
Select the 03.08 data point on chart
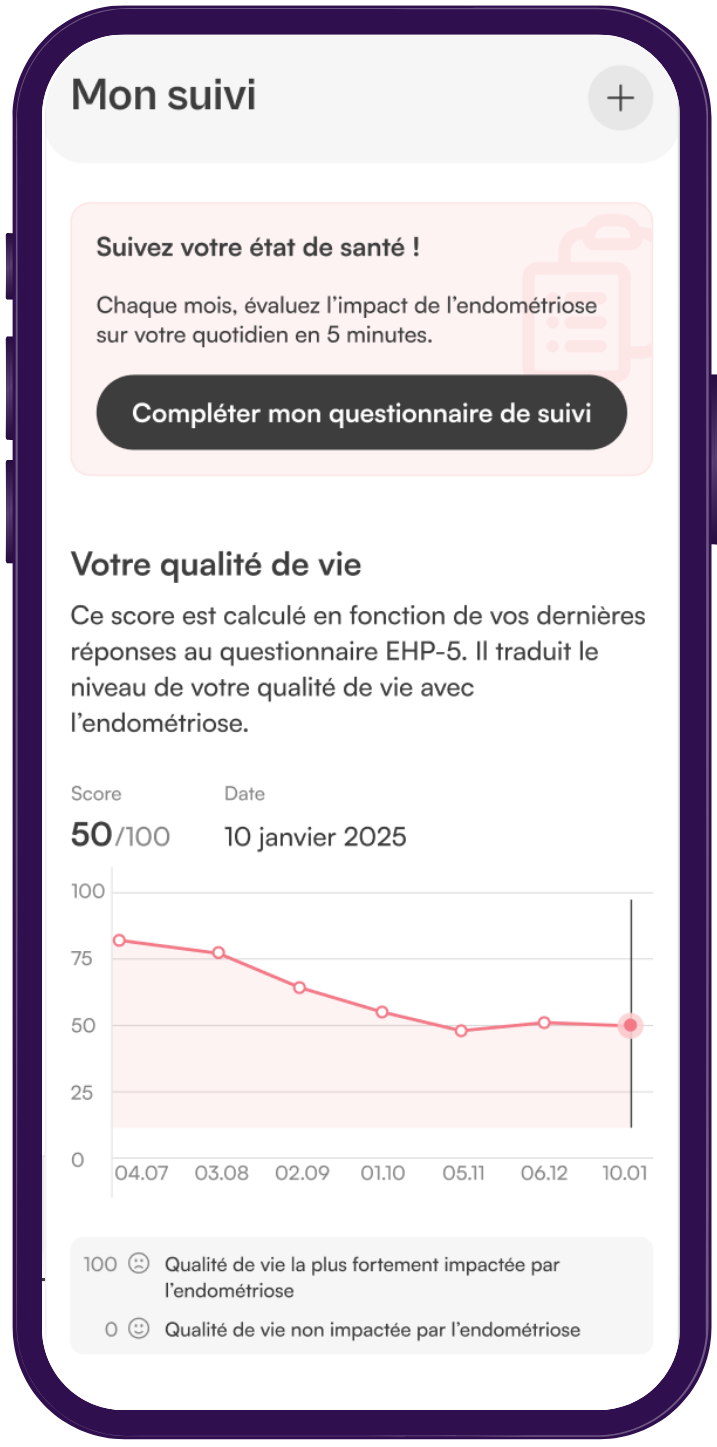219,953
